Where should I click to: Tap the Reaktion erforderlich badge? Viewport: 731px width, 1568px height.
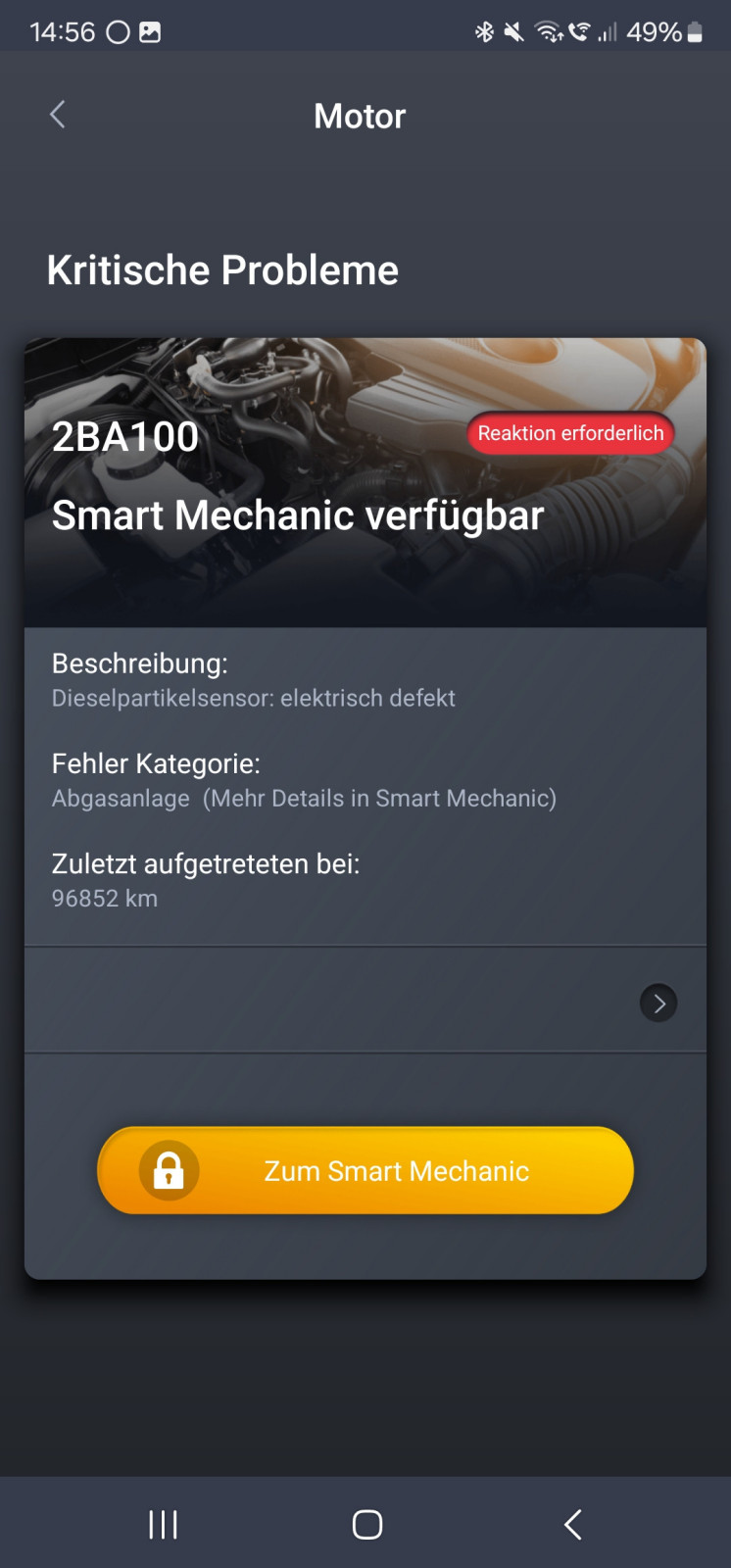click(x=570, y=432)
